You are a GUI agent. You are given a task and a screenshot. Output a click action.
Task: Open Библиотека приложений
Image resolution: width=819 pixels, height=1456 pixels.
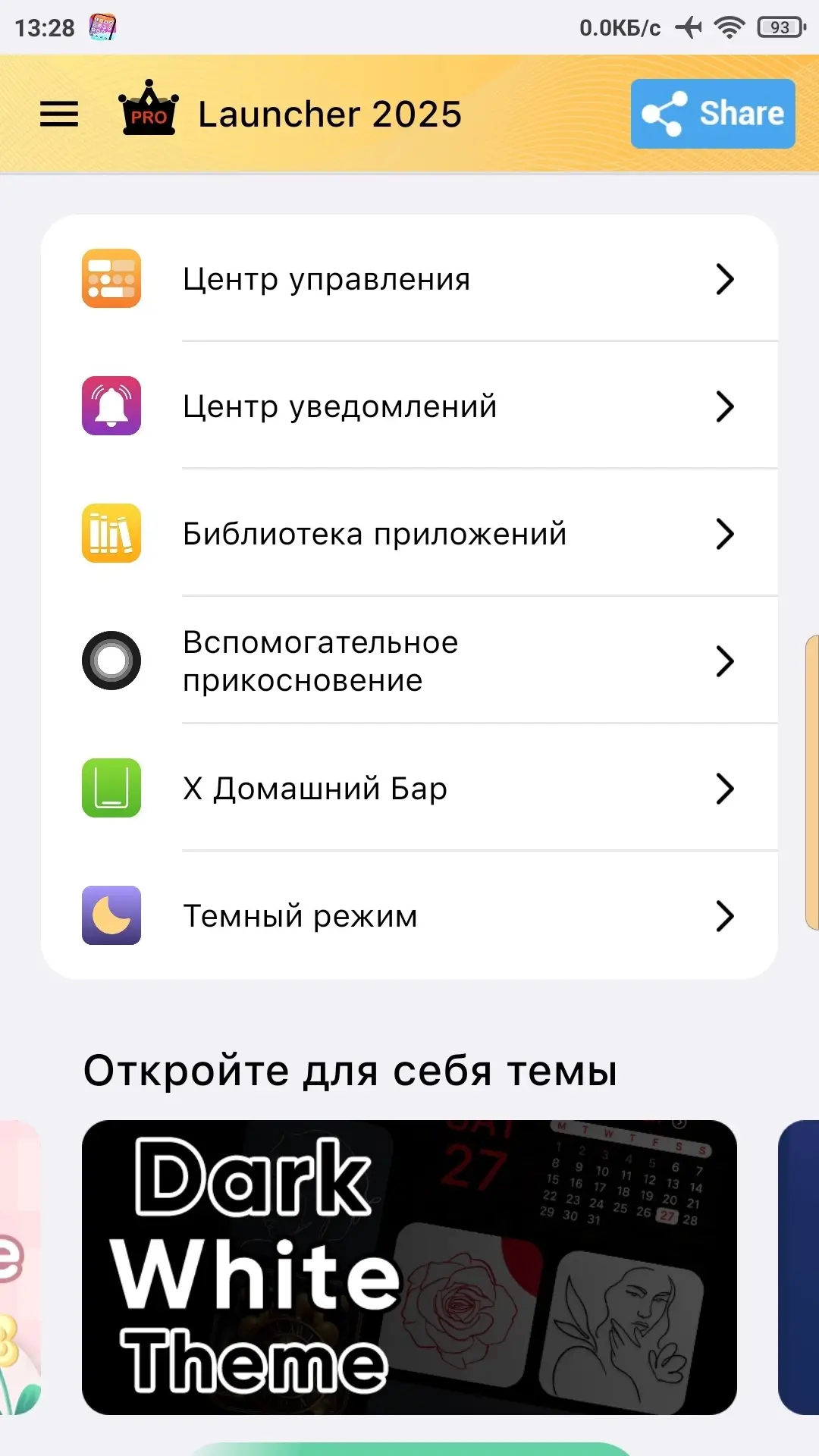pos(409,534)
